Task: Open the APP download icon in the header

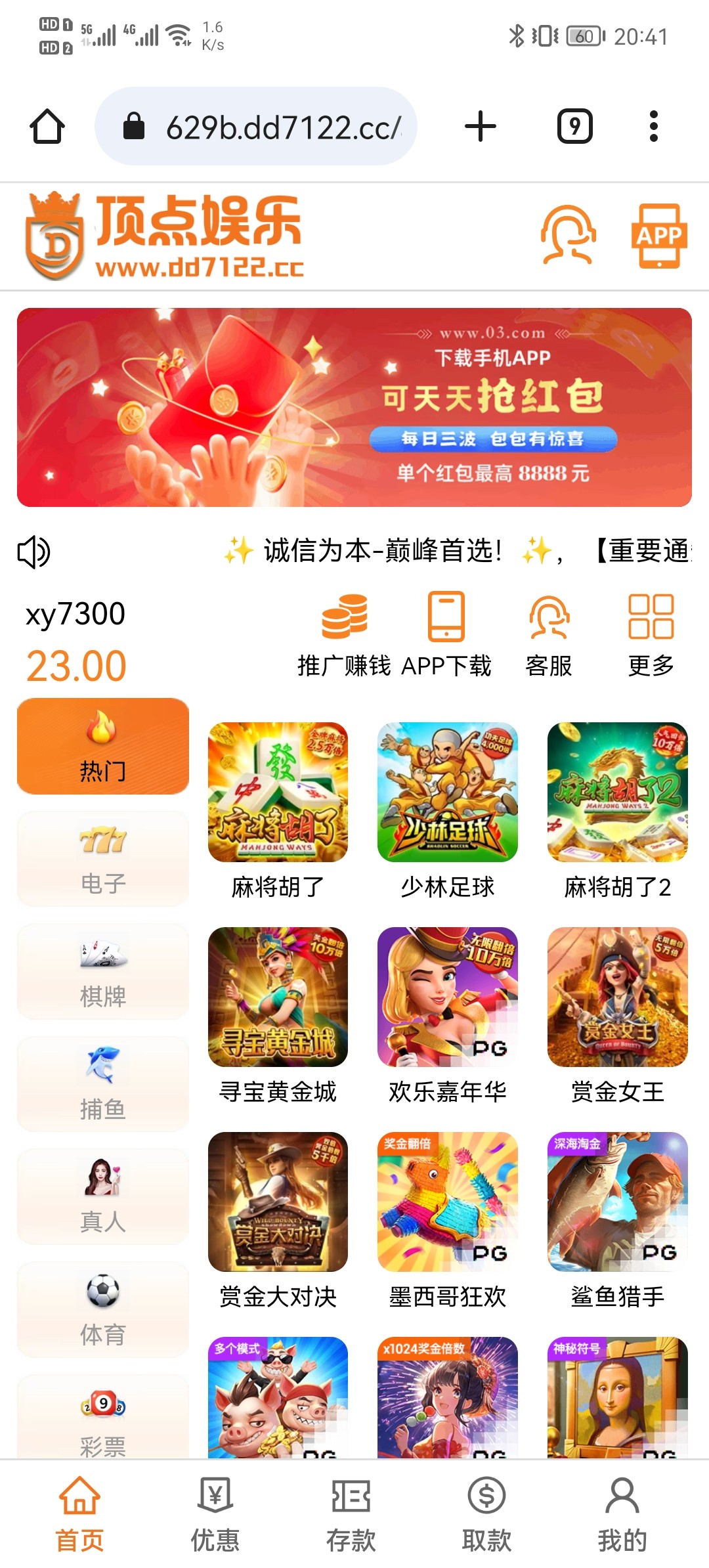Action: coord(658,235)
